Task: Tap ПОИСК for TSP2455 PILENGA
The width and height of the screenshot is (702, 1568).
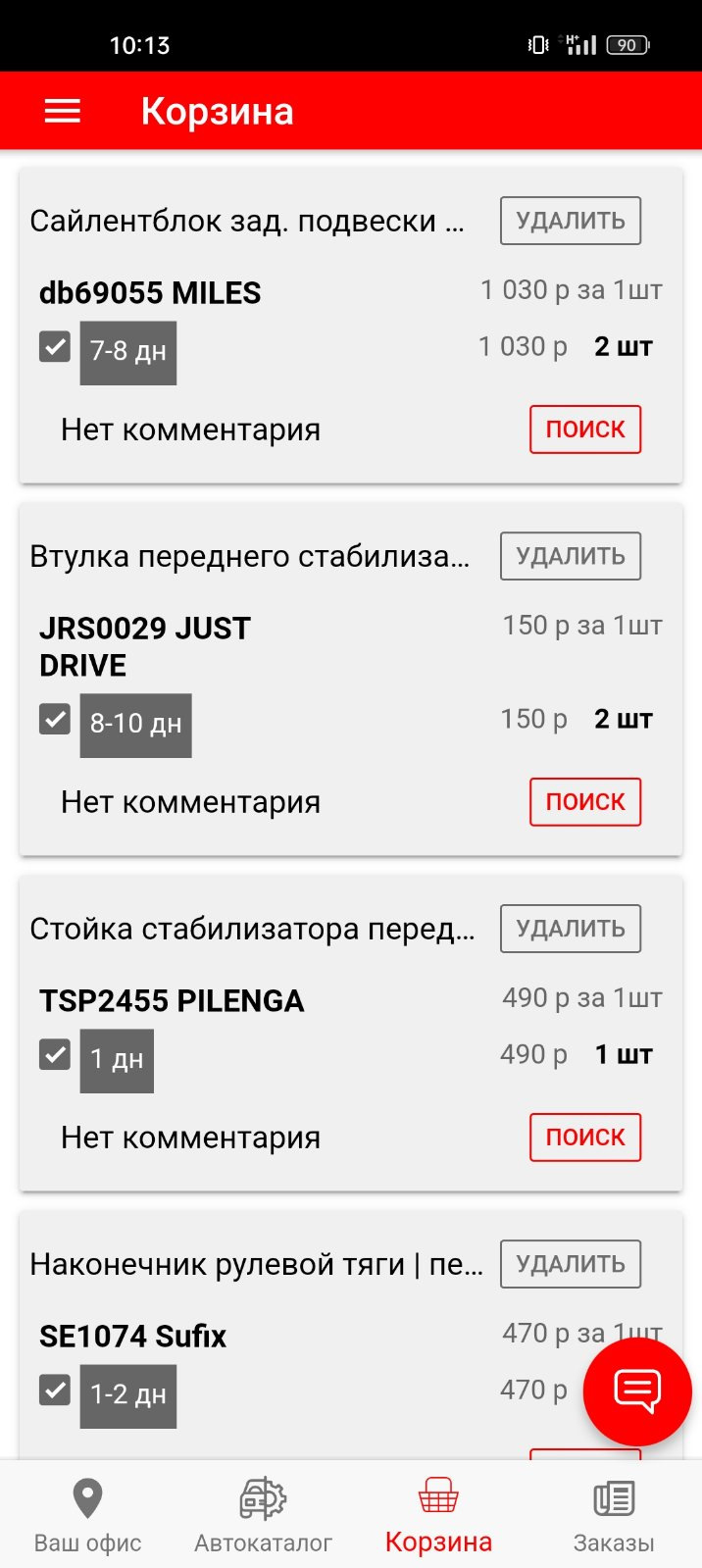Action: [585, 1138]
